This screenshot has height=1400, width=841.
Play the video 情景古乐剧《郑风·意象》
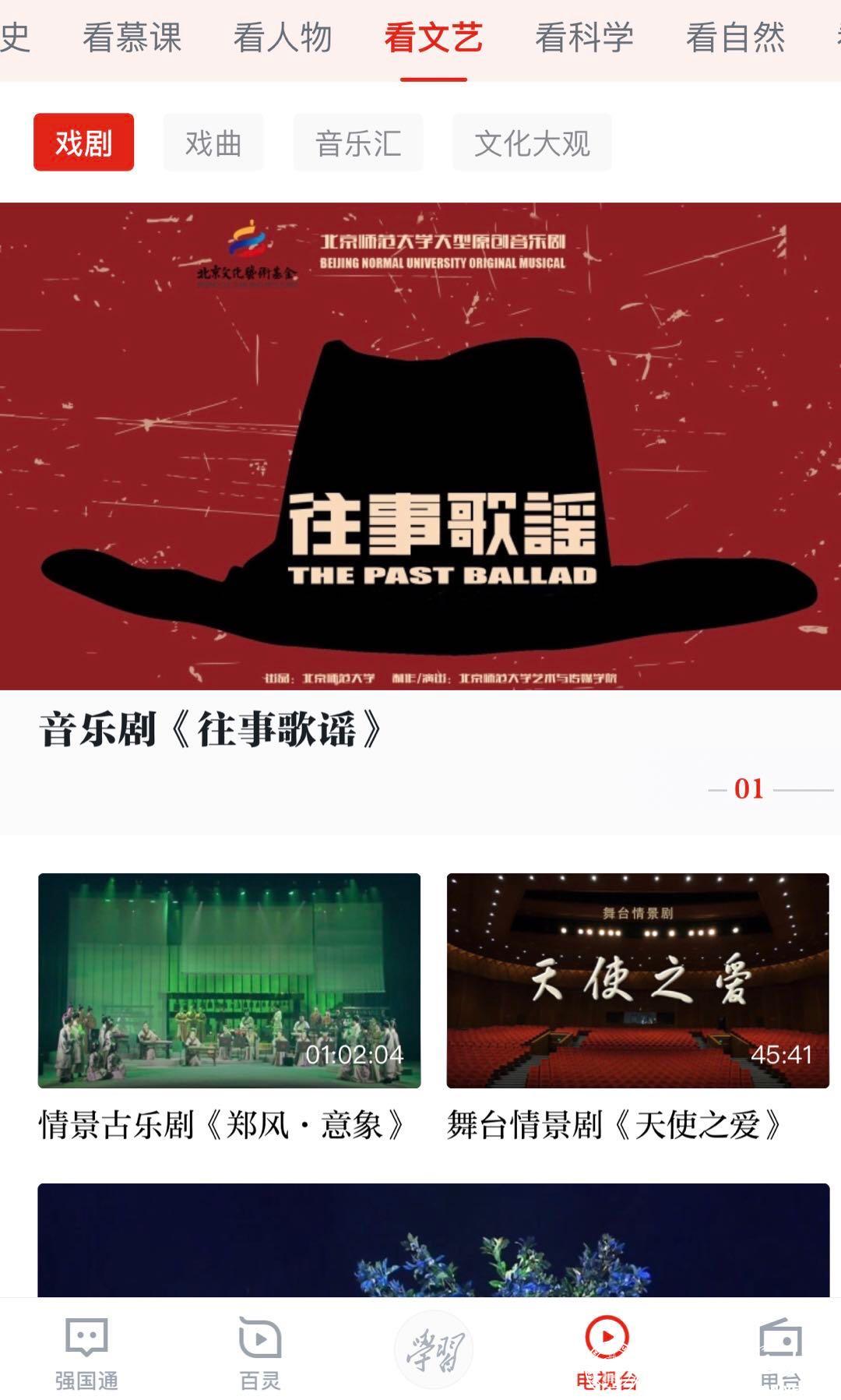pyautogui.click(x=229, y=980)
